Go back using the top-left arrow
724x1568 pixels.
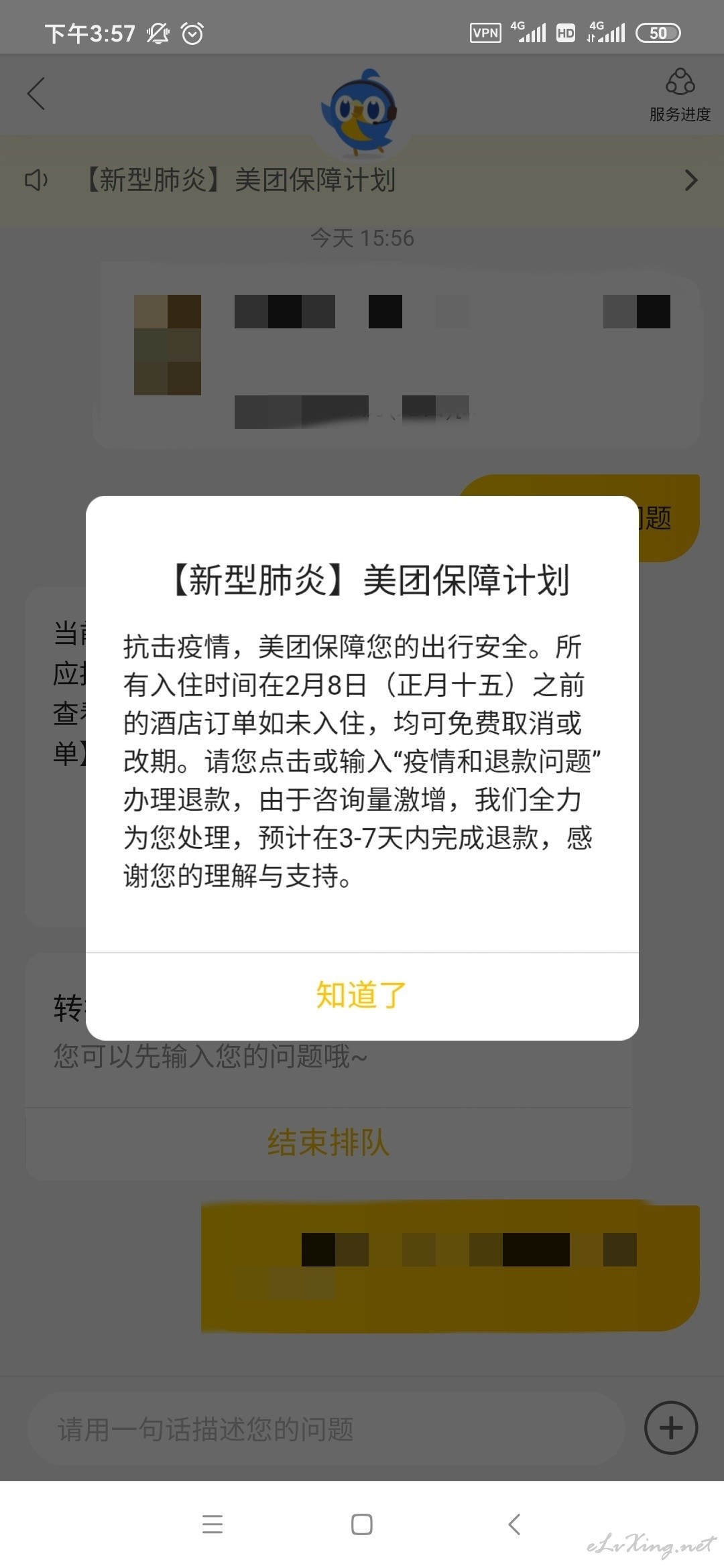(x=36, y=93)
